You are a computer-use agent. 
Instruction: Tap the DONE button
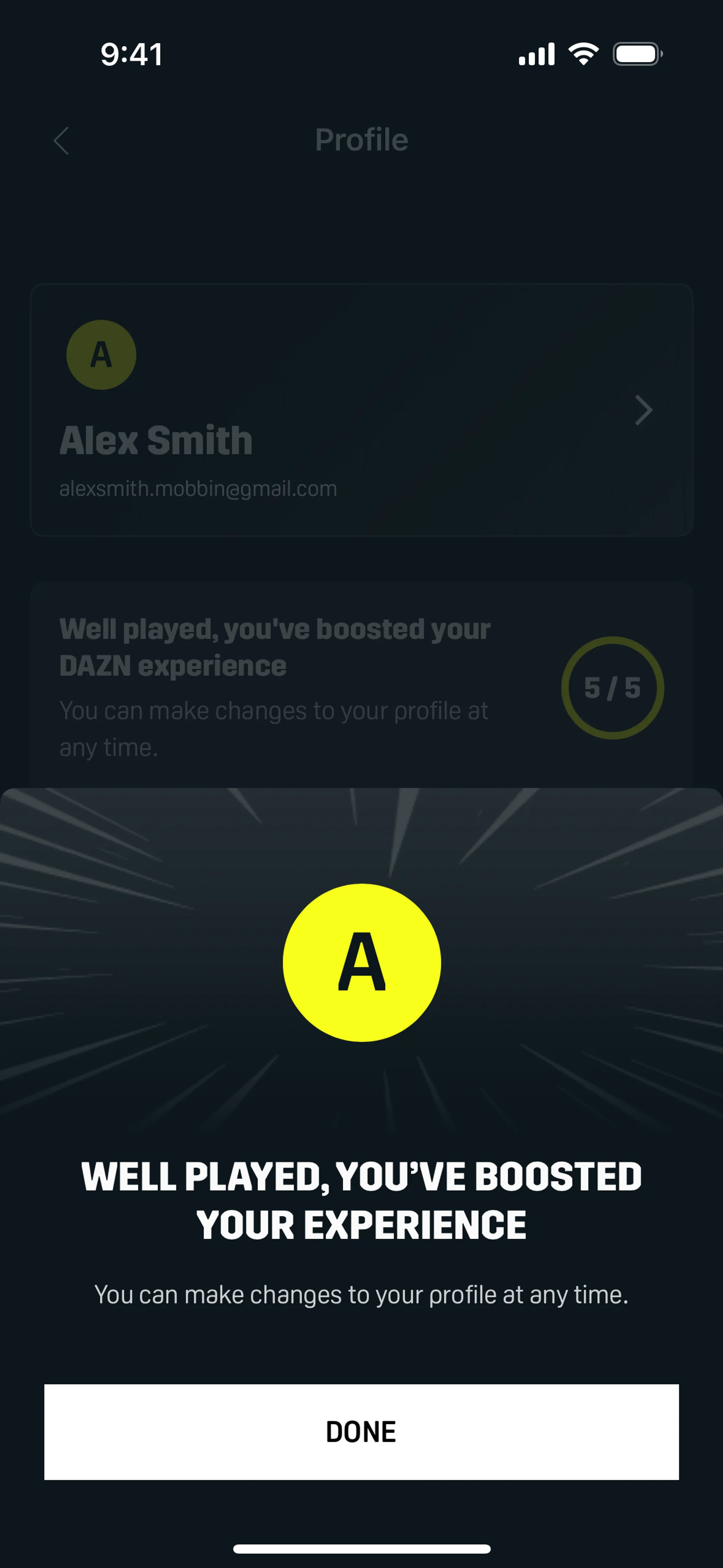point(361,1432)
